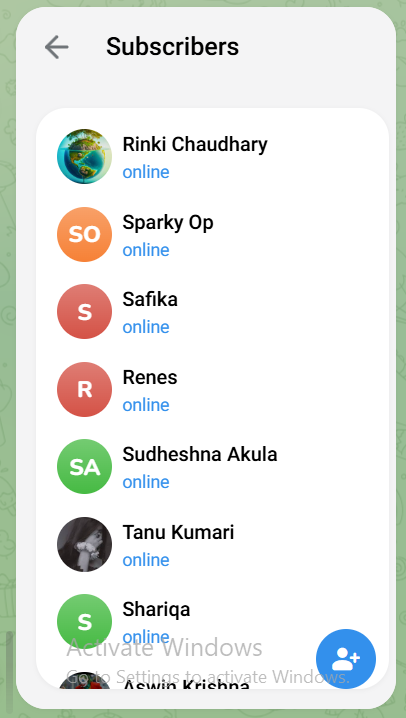Add a new subscriber

click(346, 658)
